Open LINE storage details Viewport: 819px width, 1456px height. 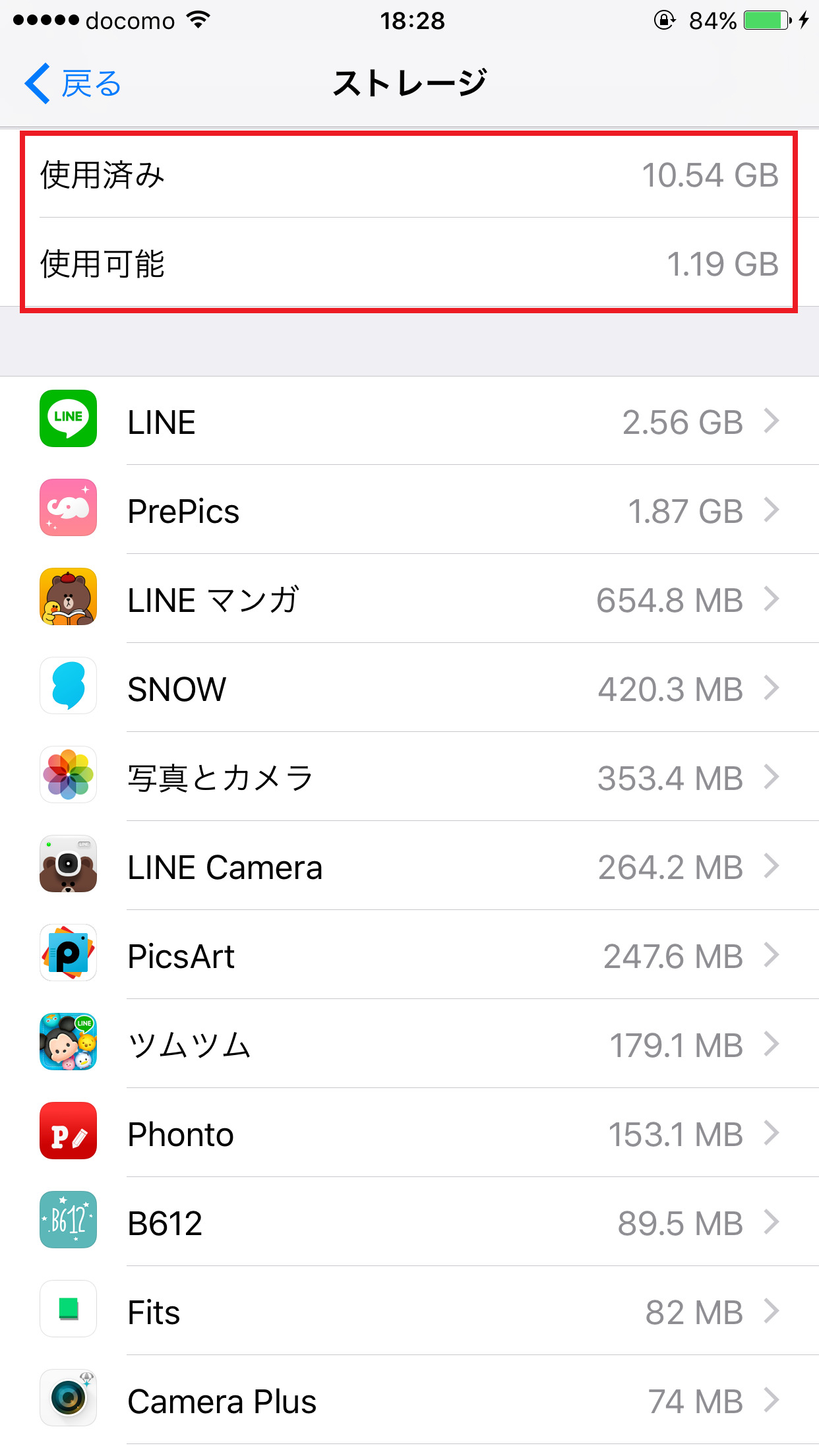pos(409,421)
